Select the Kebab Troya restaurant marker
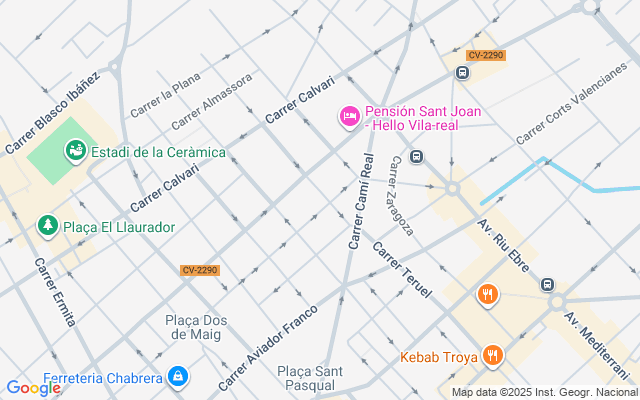 point(493,356)
